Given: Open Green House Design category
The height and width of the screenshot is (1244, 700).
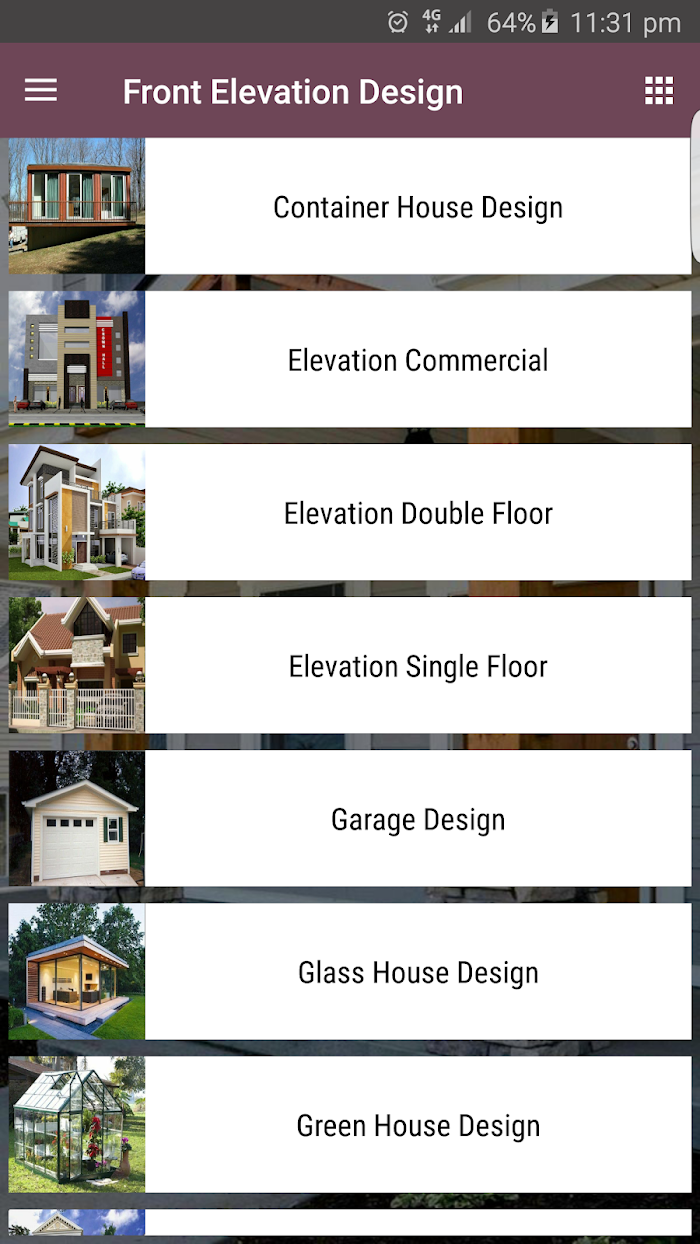Looking at the screenshot, I should pyautogui.click(x=350, y=1124).
